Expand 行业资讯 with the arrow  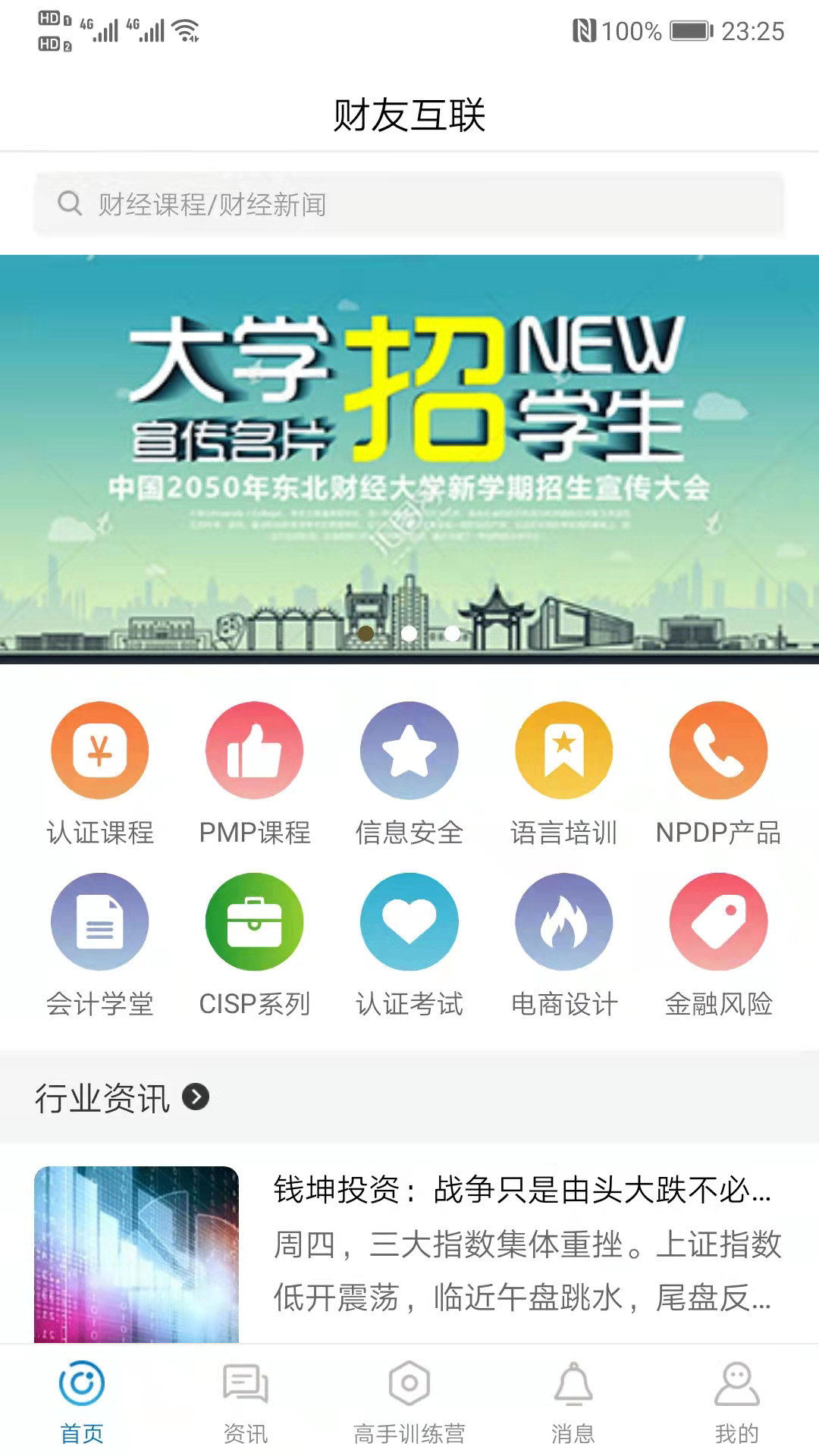click(x=196, y=1097)
